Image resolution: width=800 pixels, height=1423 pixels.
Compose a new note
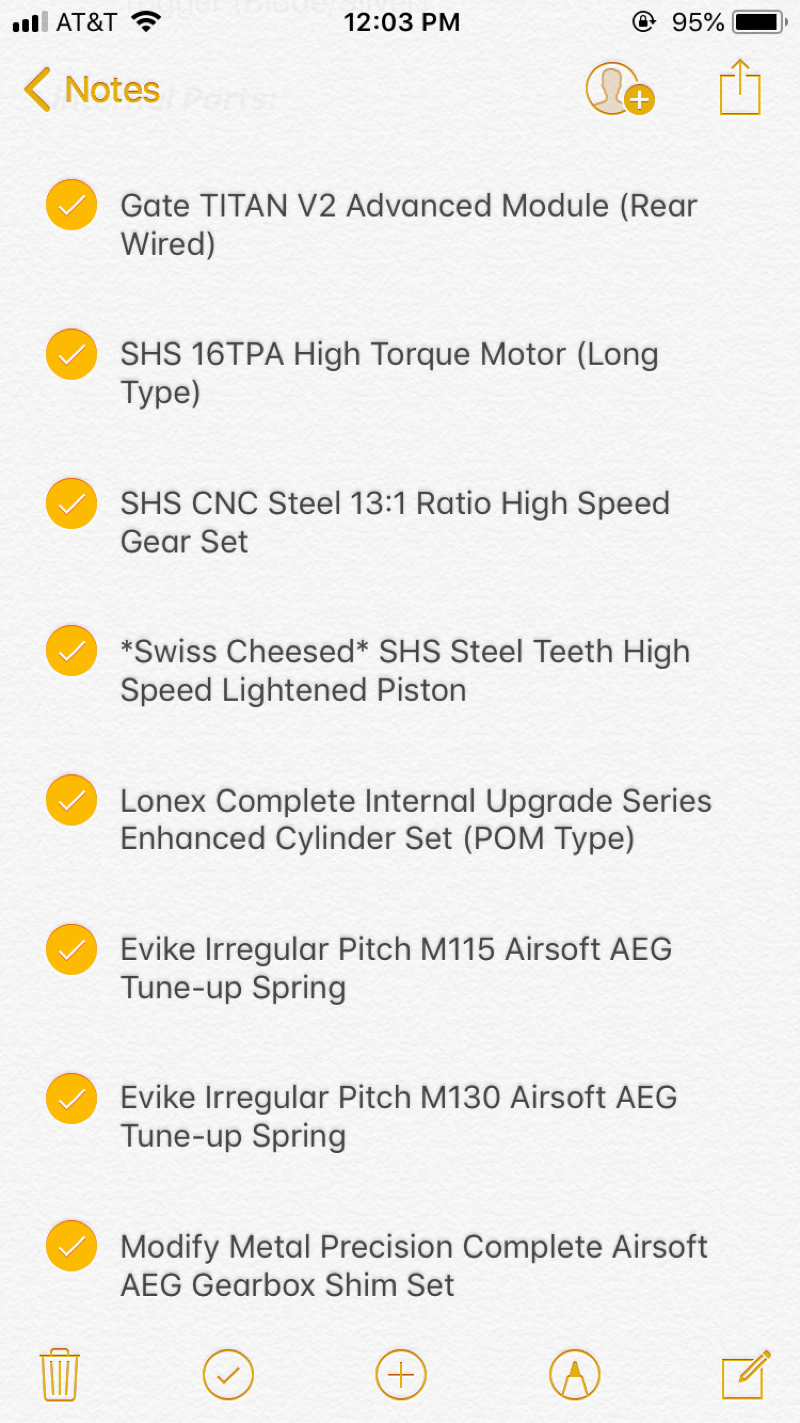[746, 1375]
